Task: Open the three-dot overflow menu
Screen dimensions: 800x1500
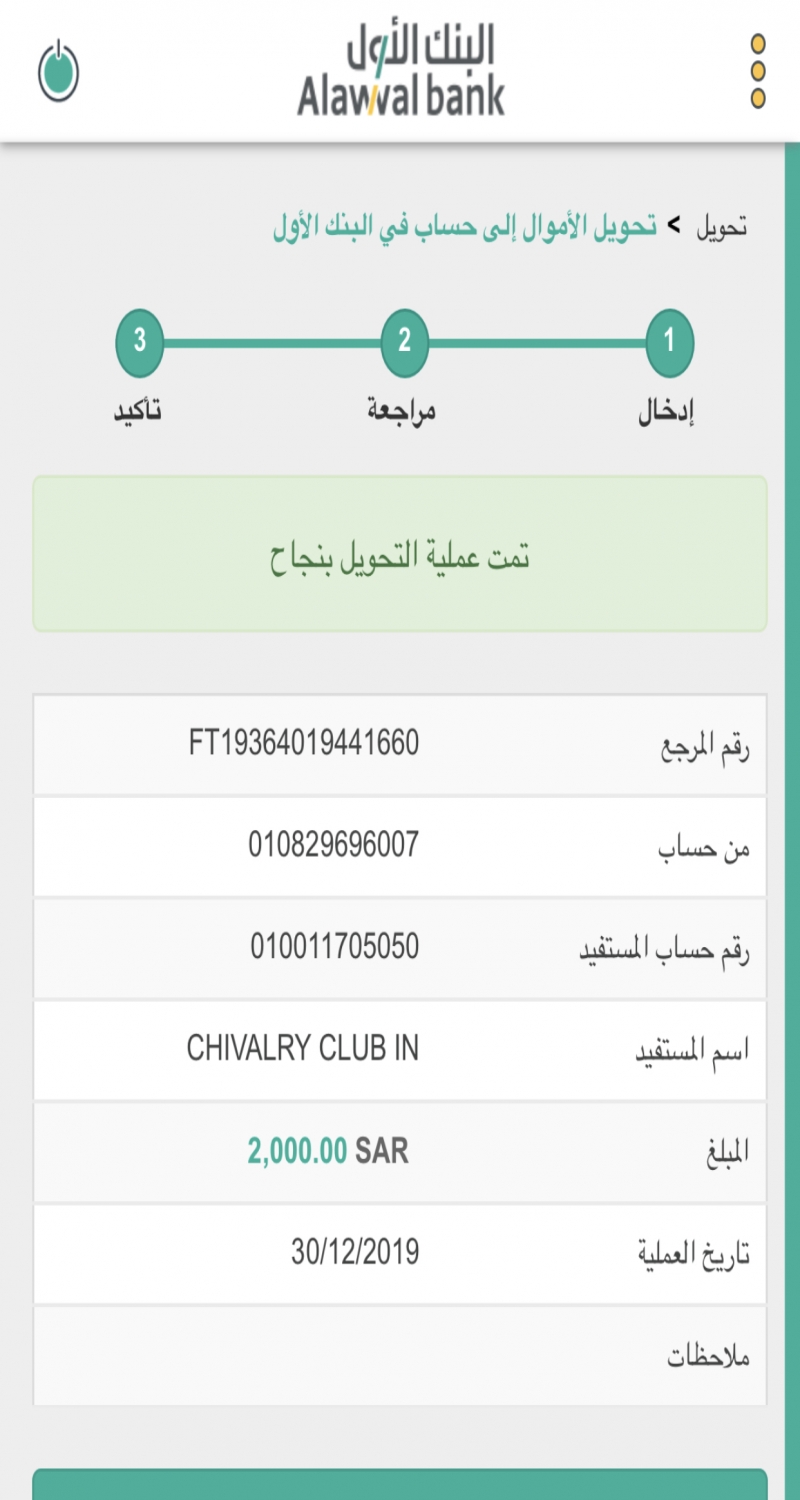Action: coord(758,71)
